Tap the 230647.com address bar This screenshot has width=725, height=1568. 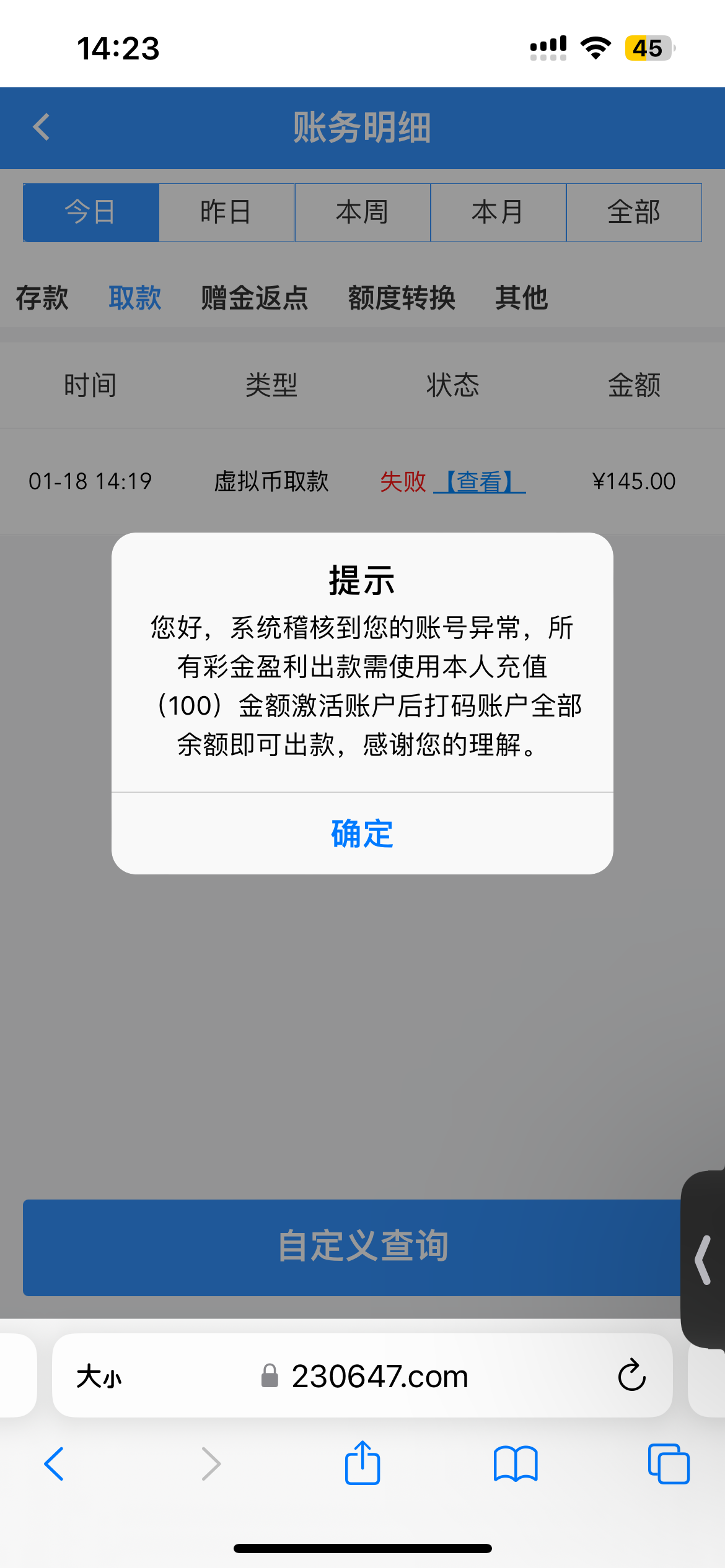(x=379, y=1377)
